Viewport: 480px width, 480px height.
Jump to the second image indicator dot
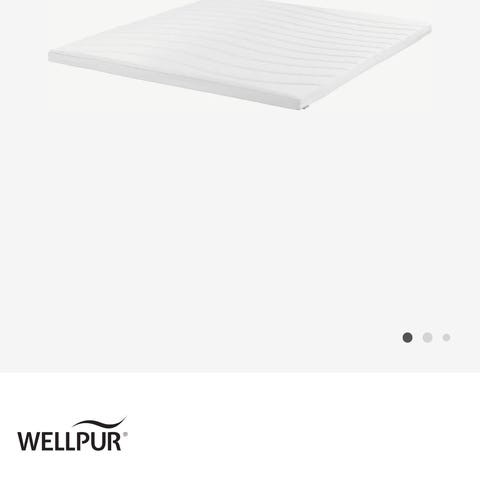427,338
